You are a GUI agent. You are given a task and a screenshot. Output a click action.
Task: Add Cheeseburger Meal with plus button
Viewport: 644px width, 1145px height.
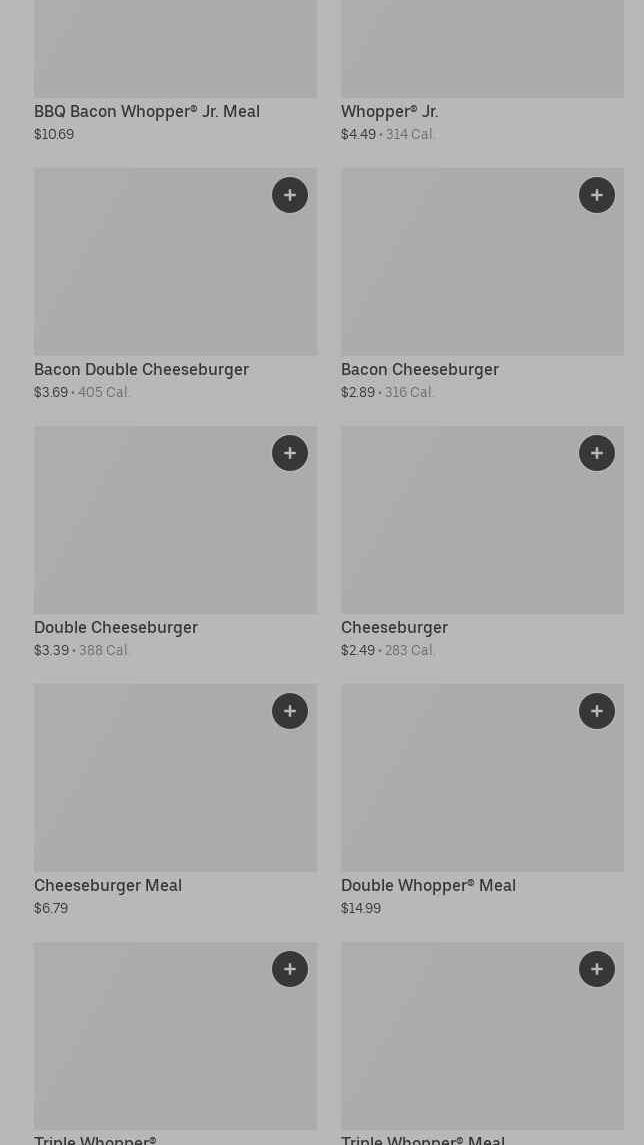point(290,711)
